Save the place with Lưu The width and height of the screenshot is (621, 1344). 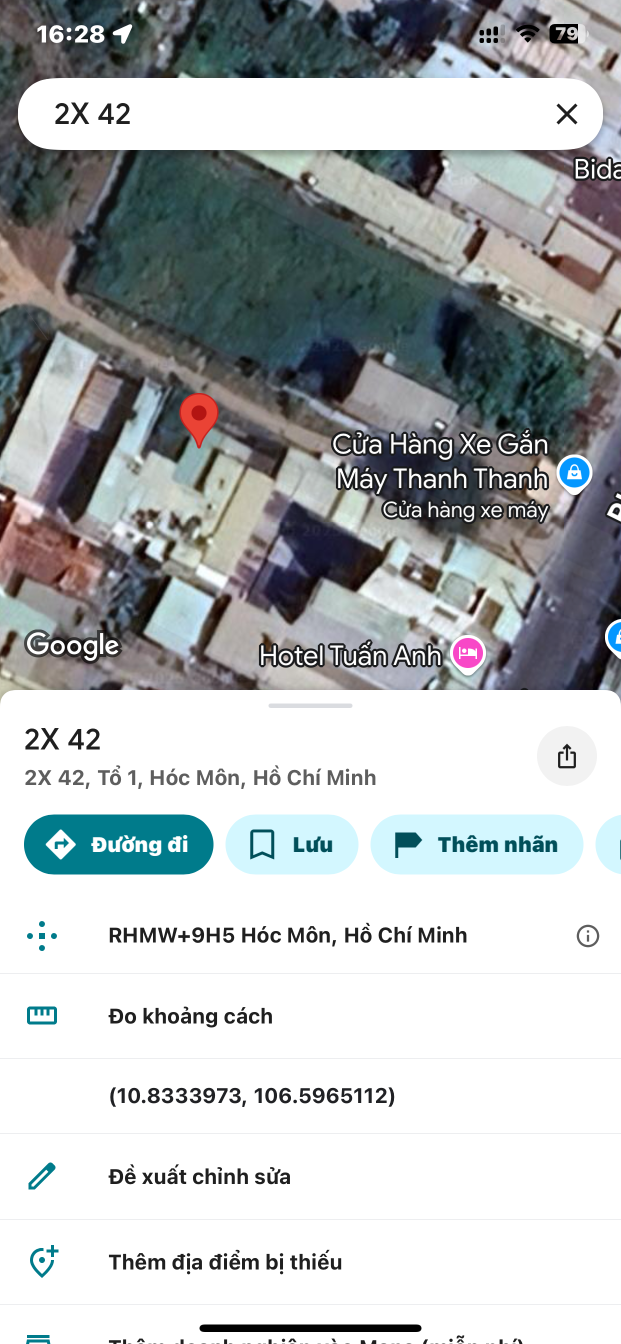pos(292,845)
